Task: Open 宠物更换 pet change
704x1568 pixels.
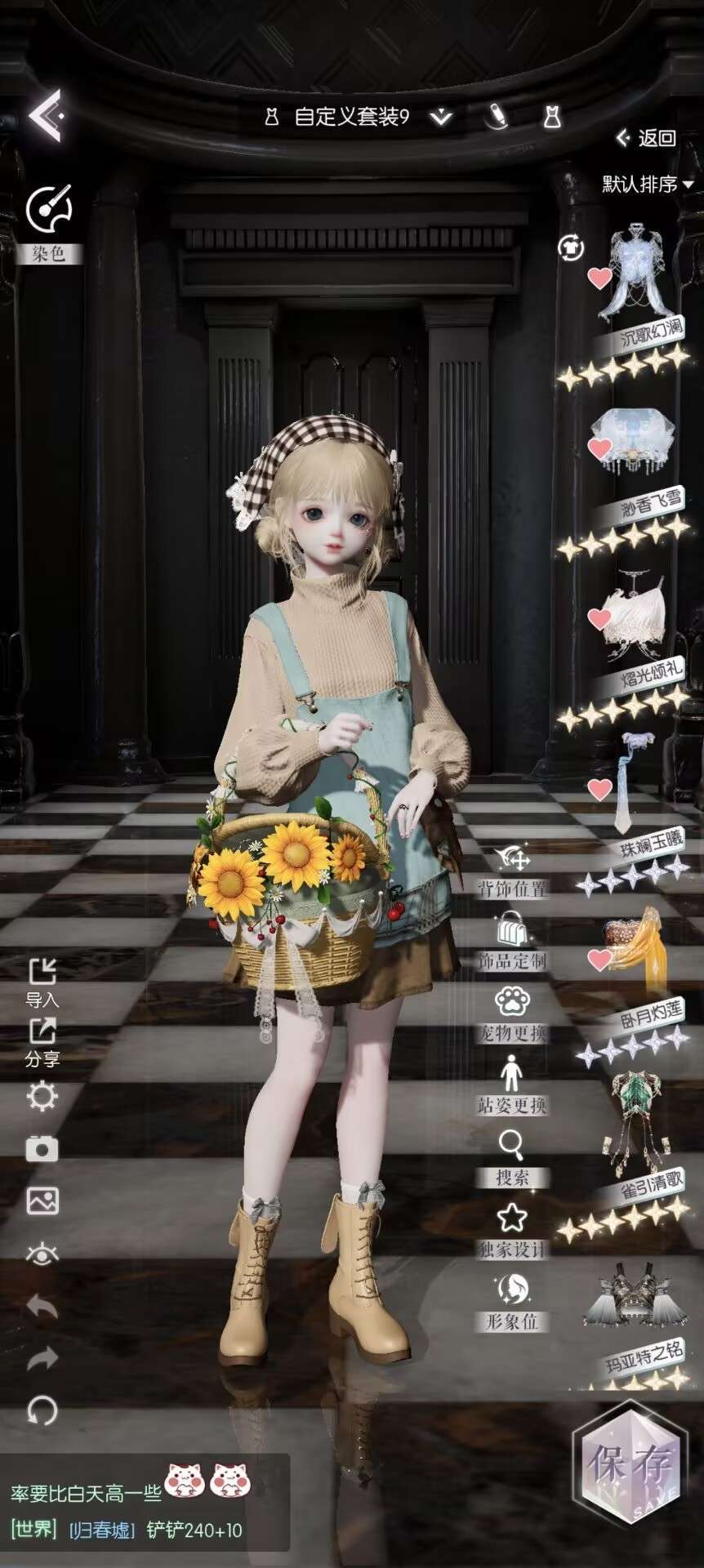Action: (512, 1013)
